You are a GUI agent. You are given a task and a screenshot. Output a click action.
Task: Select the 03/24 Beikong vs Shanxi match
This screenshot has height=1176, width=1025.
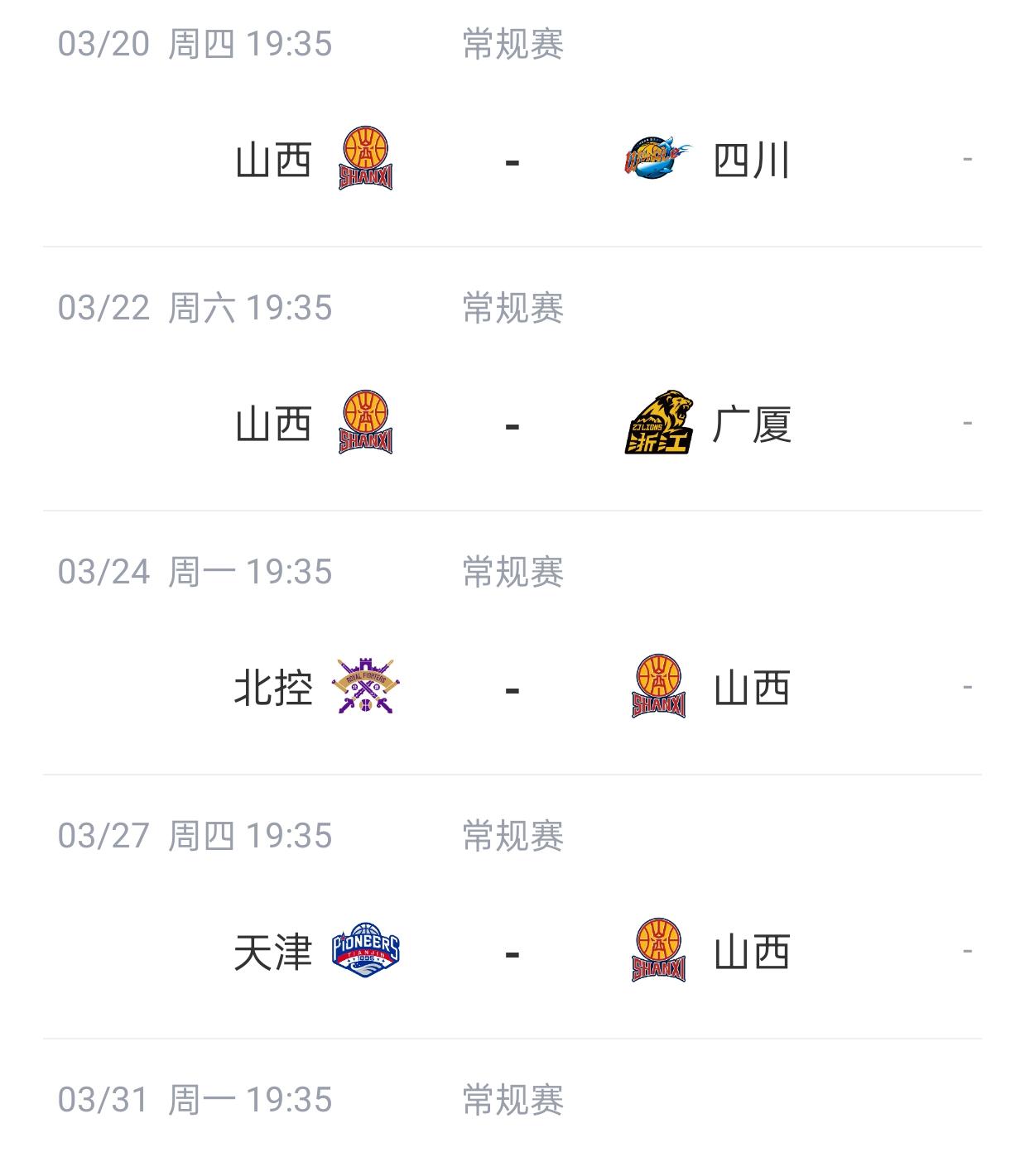(512, 689)
